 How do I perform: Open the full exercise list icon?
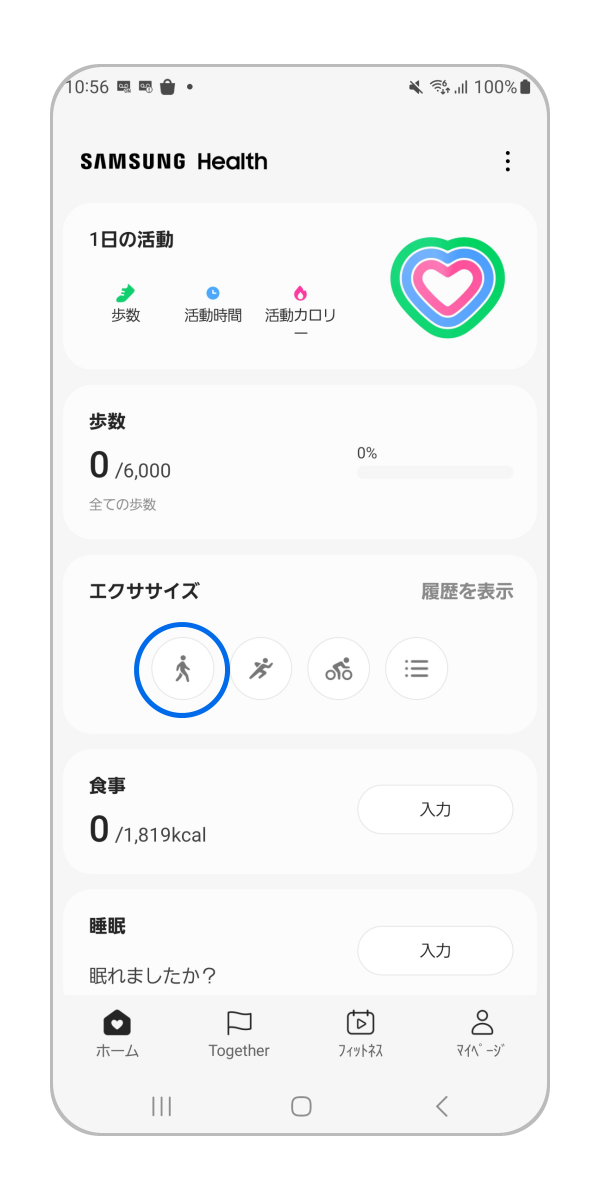(x=416, y=669)
